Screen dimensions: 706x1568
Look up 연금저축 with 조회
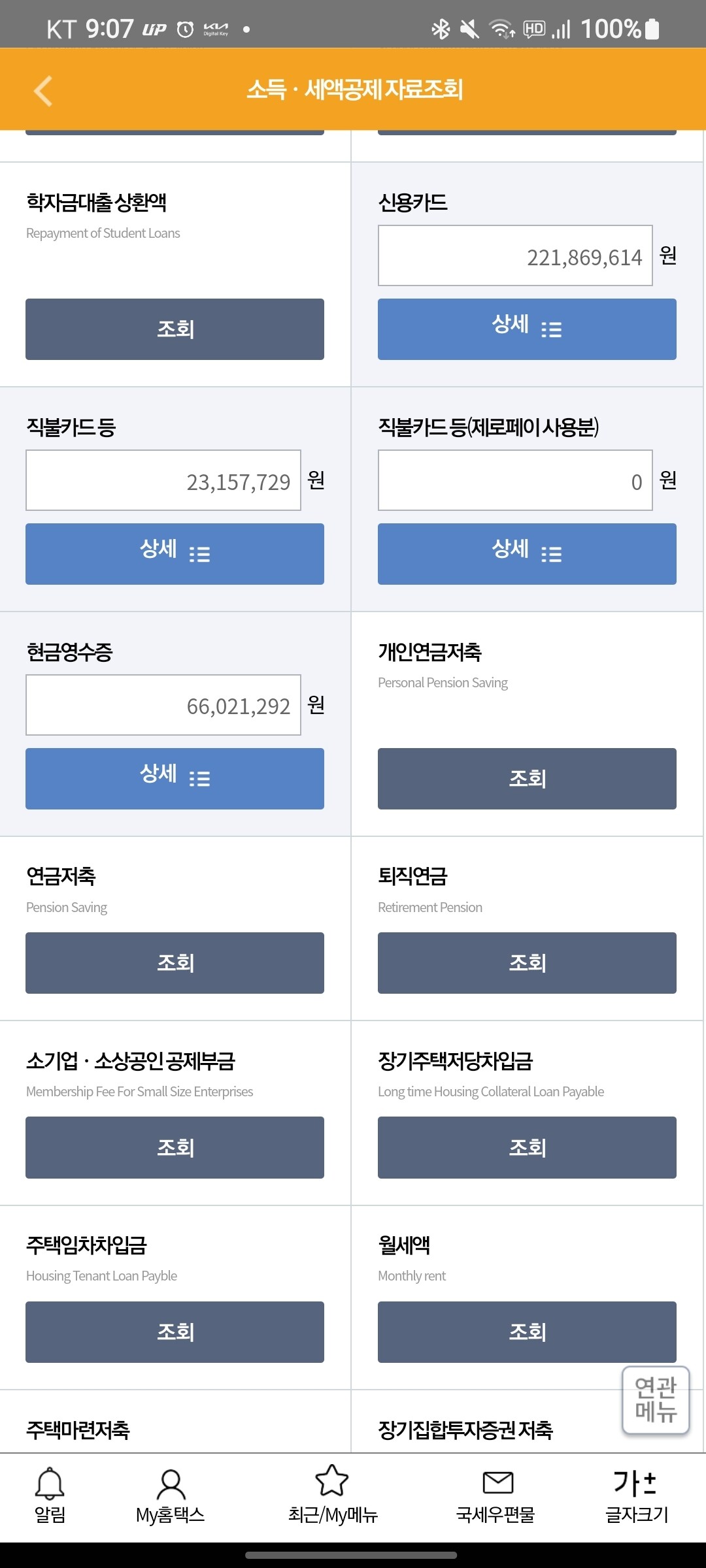pos(175,963)
